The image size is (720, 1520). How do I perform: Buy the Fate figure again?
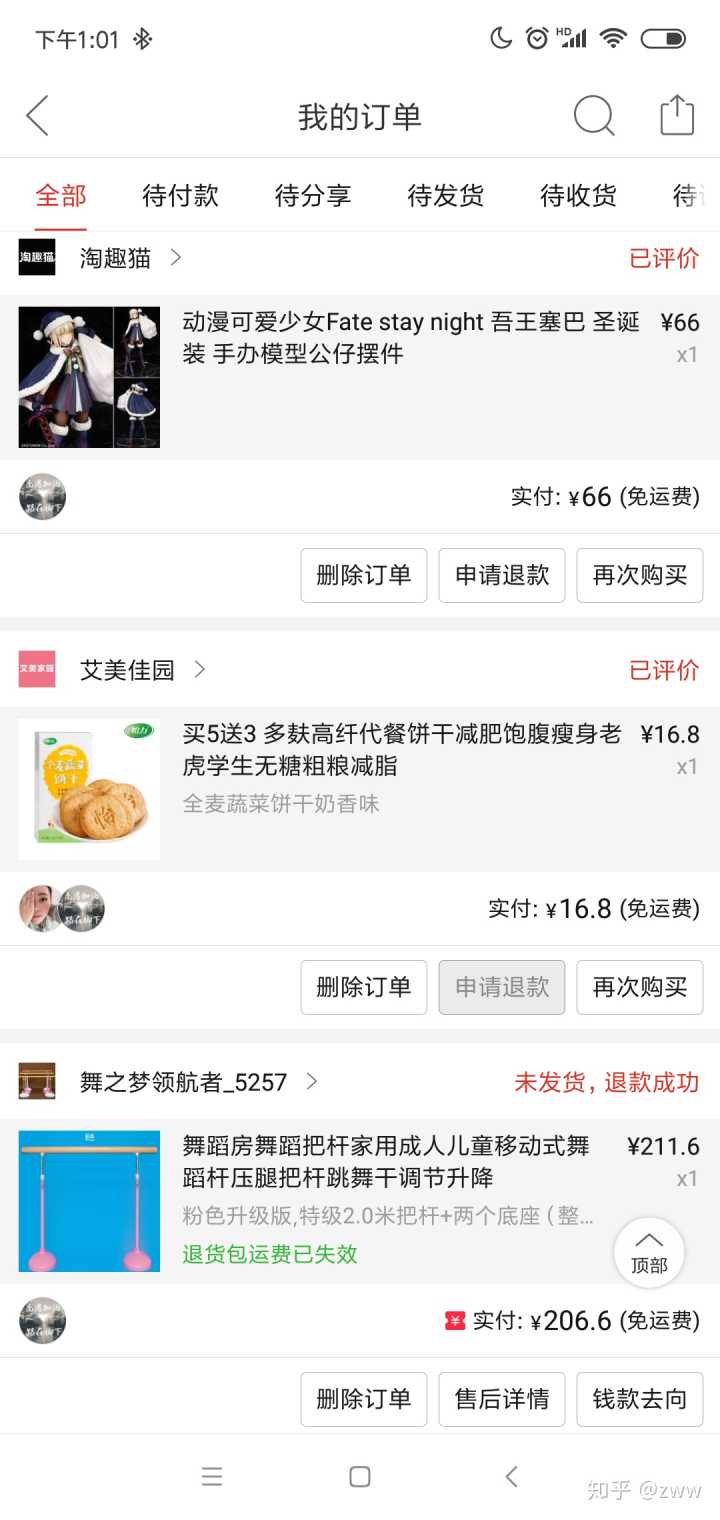(x=640, y=575)
